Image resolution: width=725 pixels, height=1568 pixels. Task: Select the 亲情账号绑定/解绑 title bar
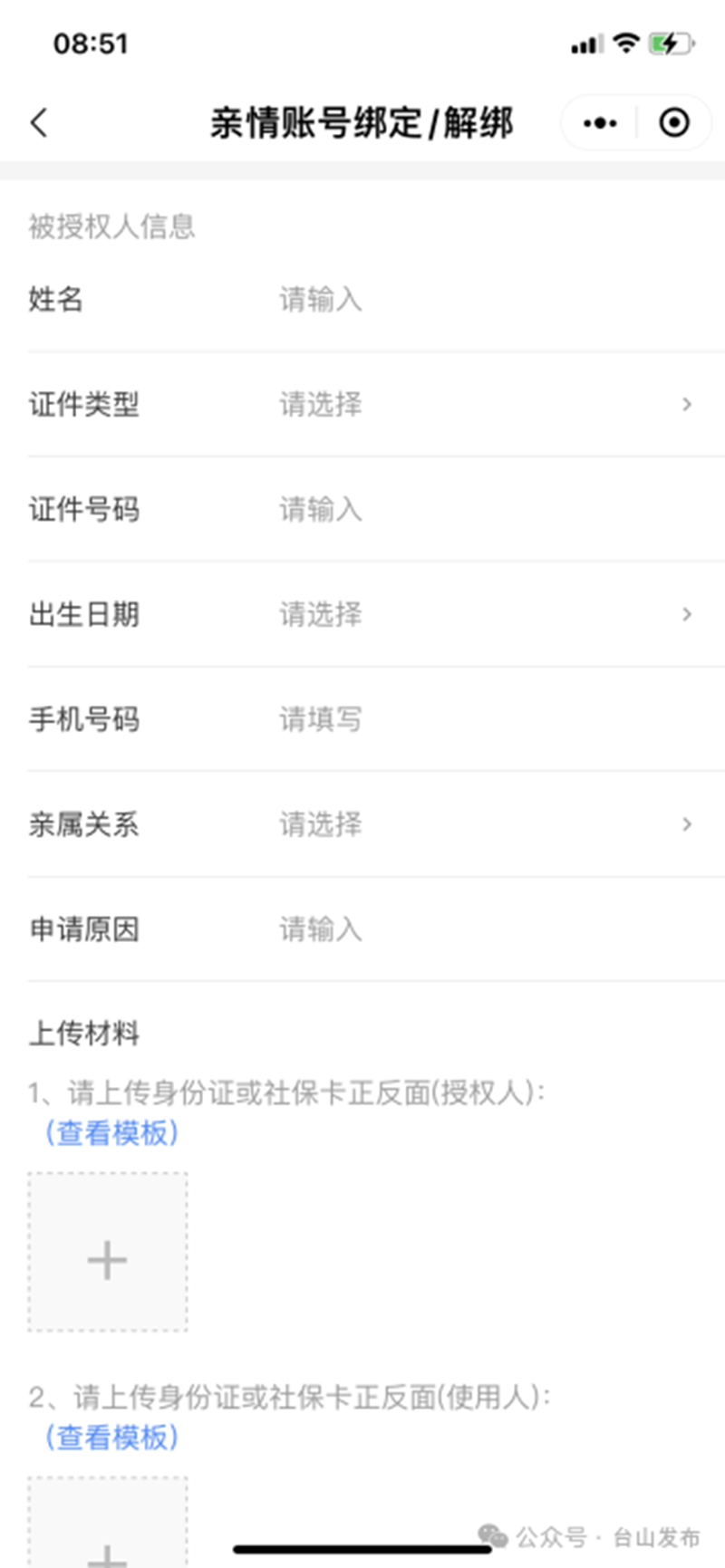click(362, 121)
